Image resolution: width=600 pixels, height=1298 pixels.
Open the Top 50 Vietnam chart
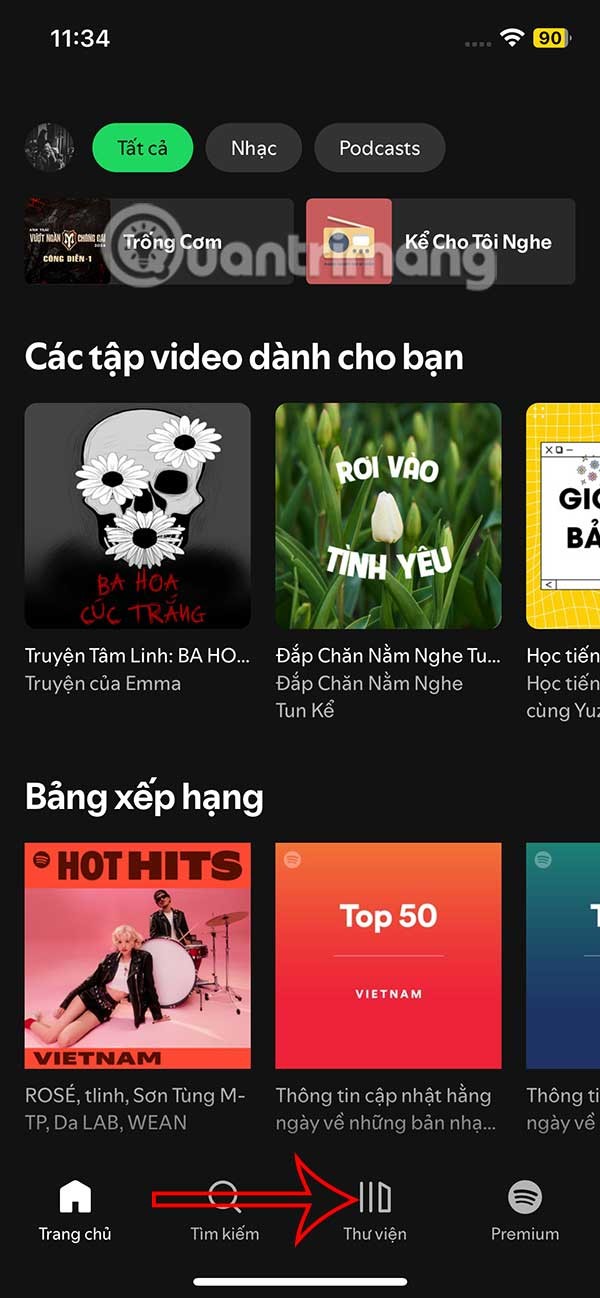[x=388, y=955]
